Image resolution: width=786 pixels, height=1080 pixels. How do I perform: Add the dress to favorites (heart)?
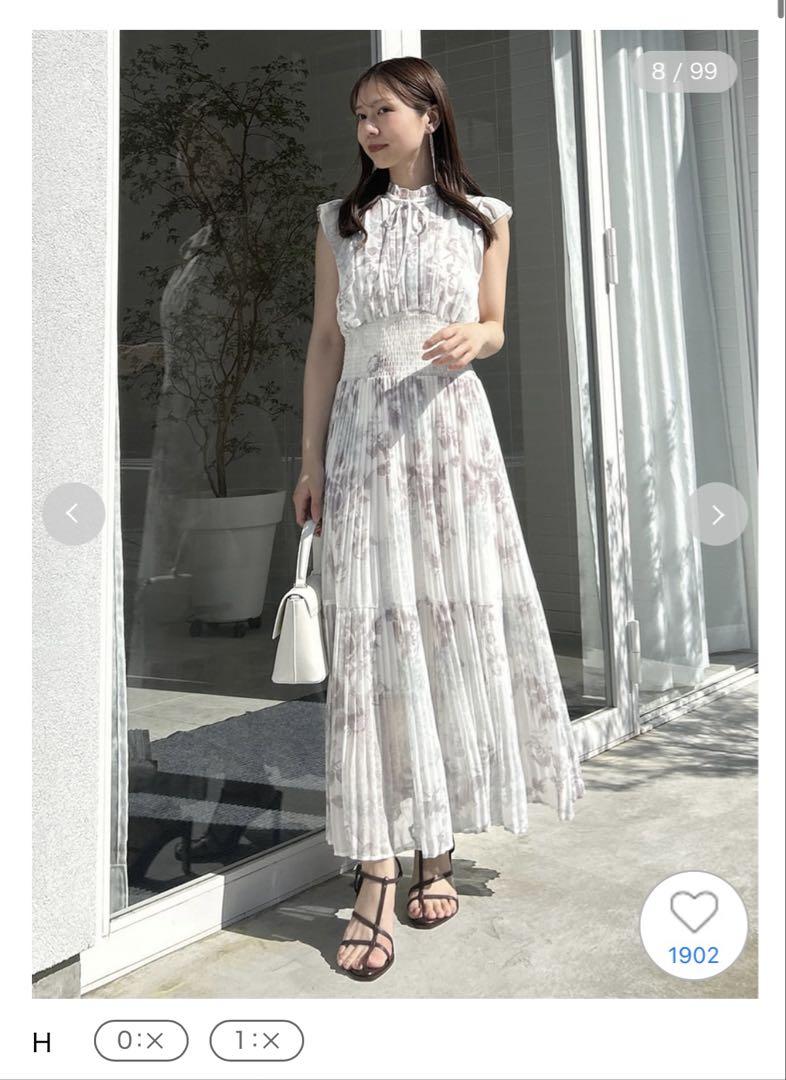coord(693,923)
